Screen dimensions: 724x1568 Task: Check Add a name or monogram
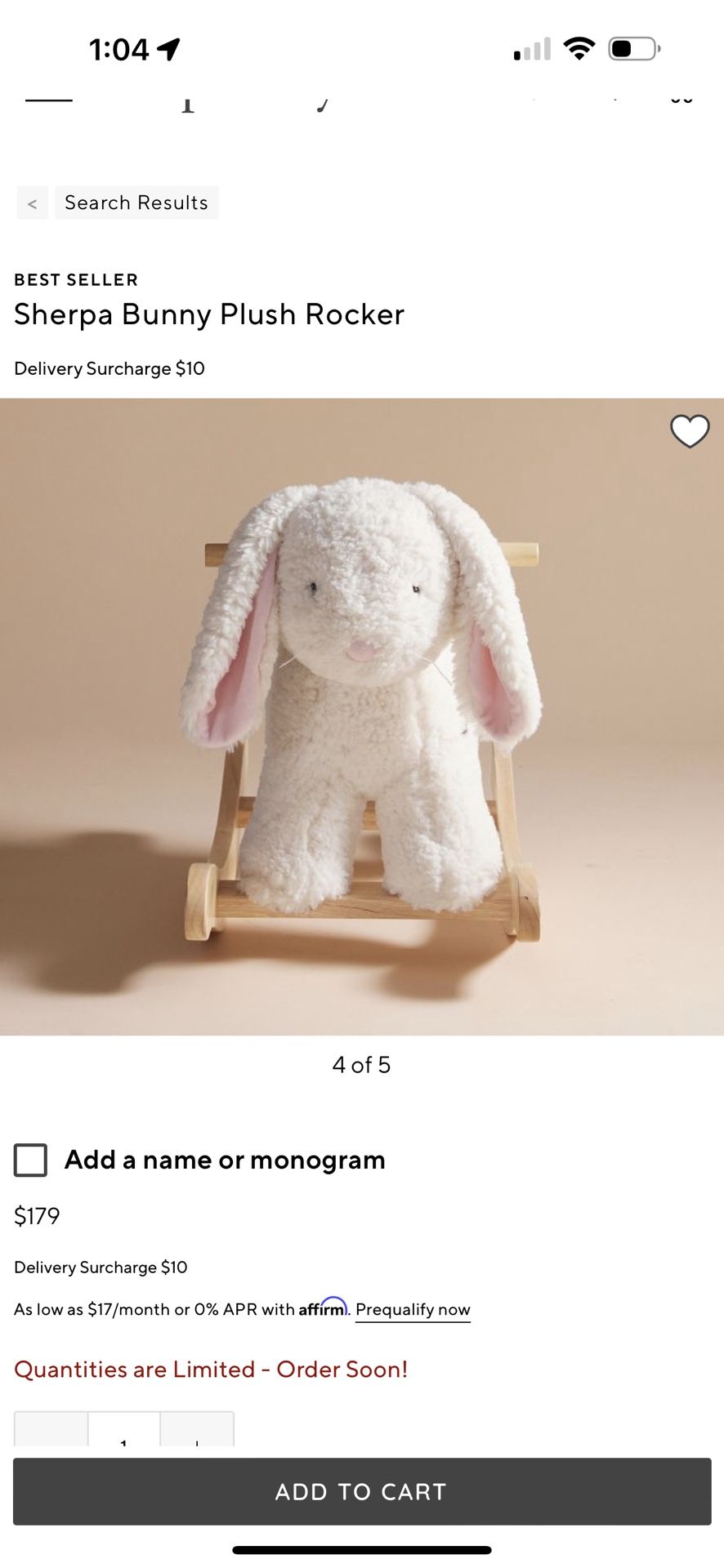tap(31, 1160)
